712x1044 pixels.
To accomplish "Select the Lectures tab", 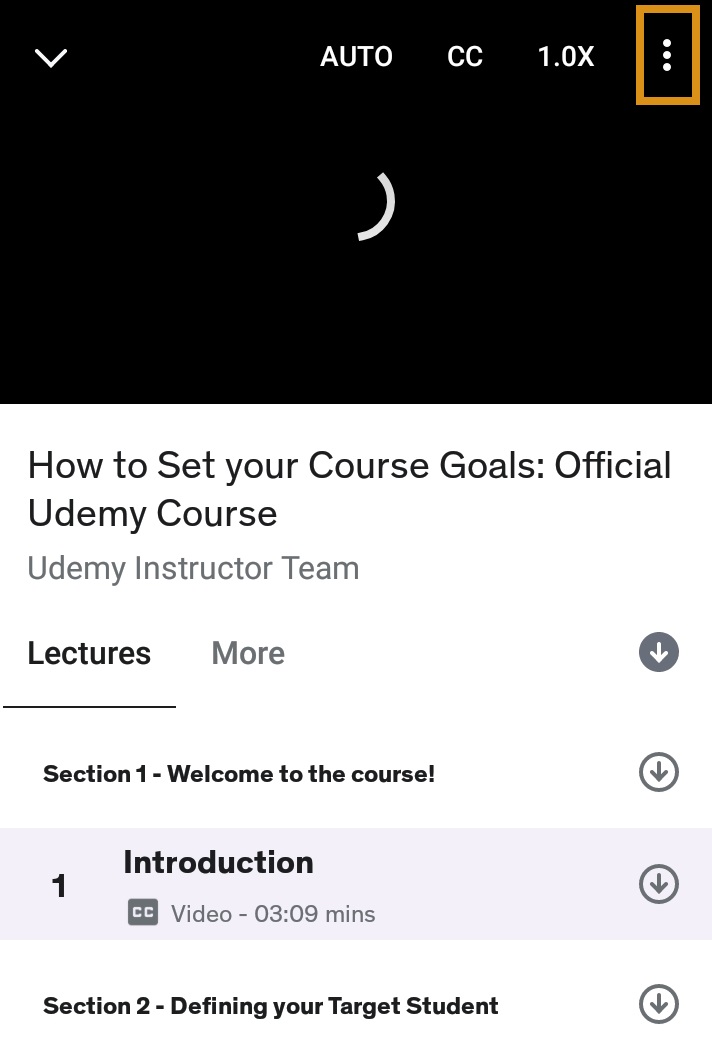I will [x=89, y=653].
